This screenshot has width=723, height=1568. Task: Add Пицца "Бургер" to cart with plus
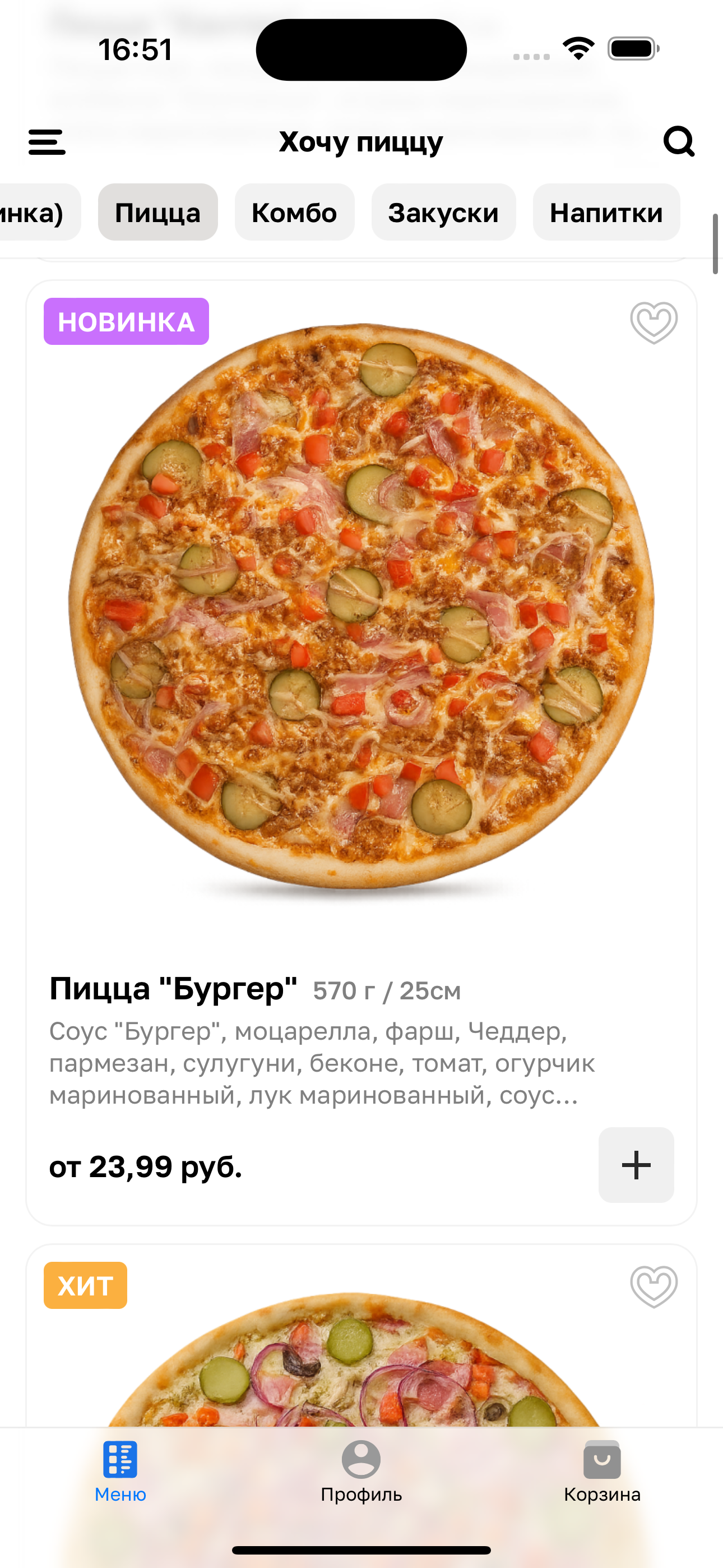pyautogui.click(x=636, y=1165)
